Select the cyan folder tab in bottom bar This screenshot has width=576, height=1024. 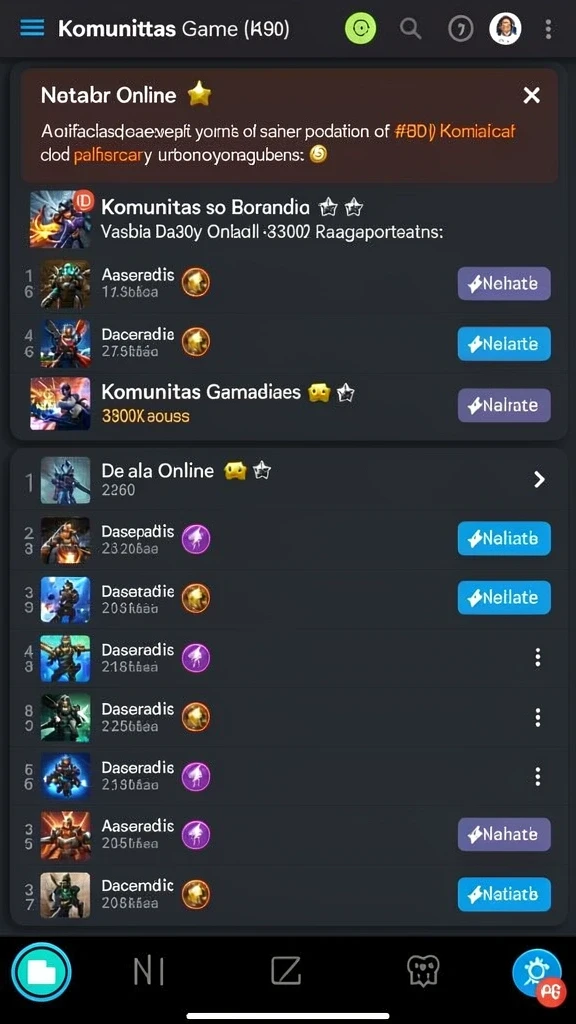click(41, 971)
